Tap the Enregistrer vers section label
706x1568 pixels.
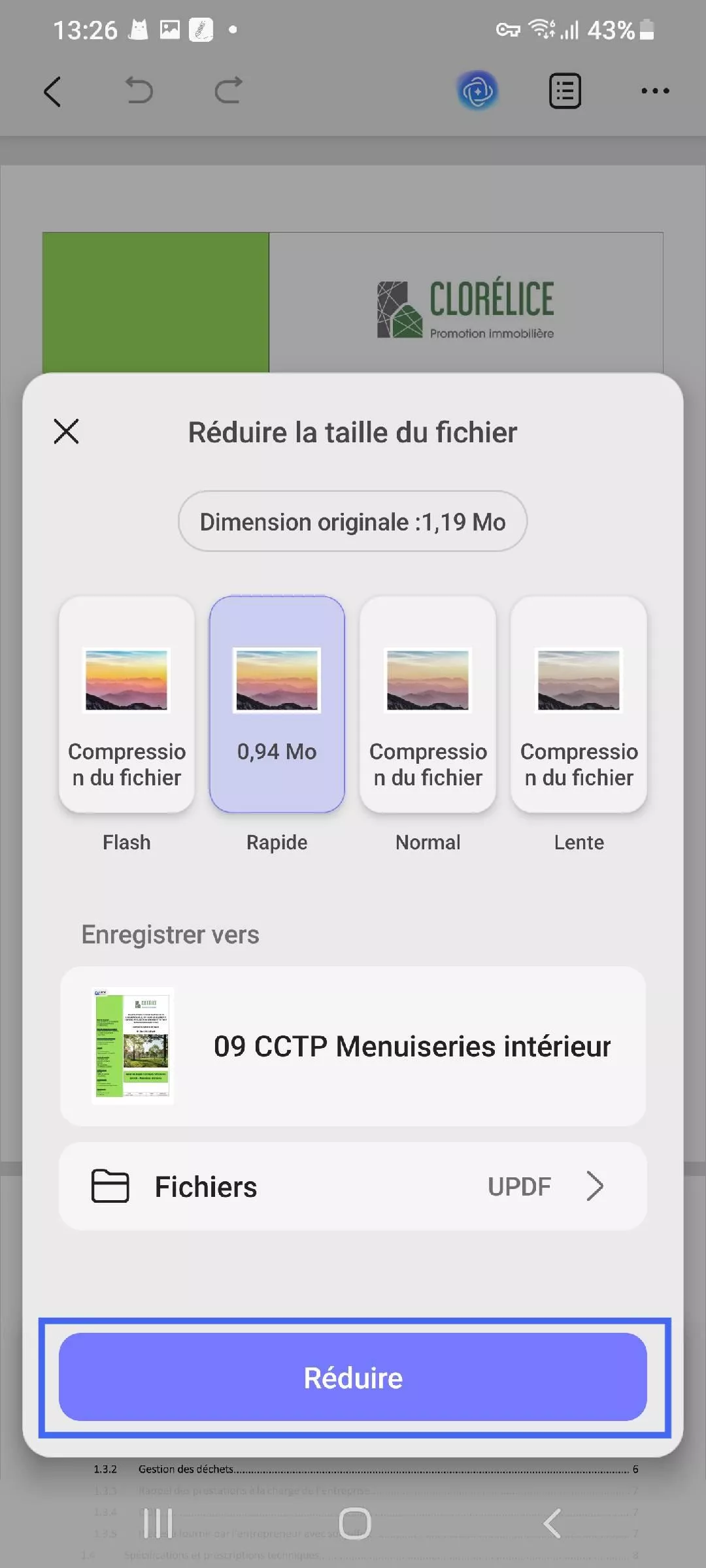(x=170, y=934)
